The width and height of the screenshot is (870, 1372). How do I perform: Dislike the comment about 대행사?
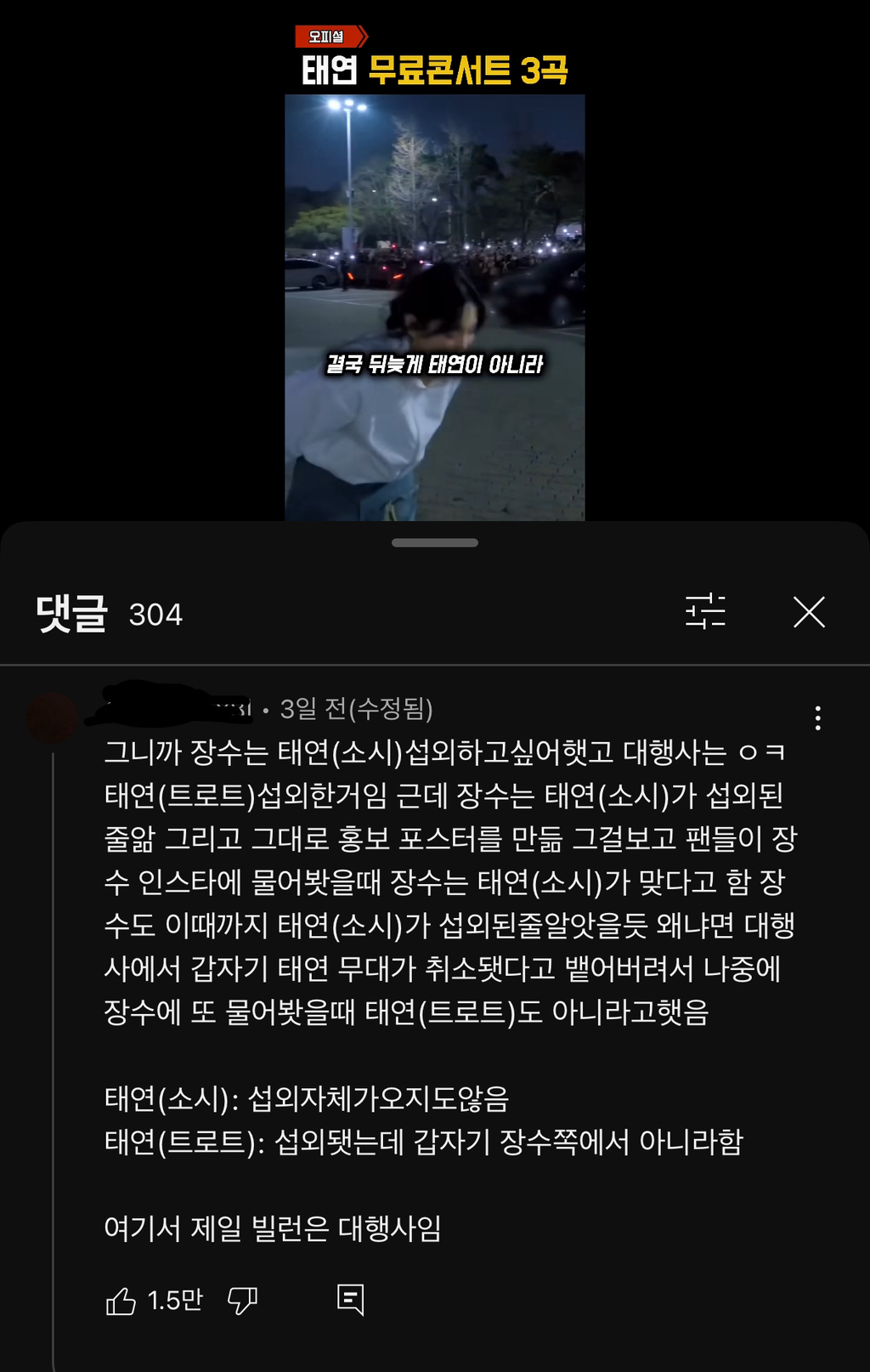pyautogui.click(x=243, y=1301)
